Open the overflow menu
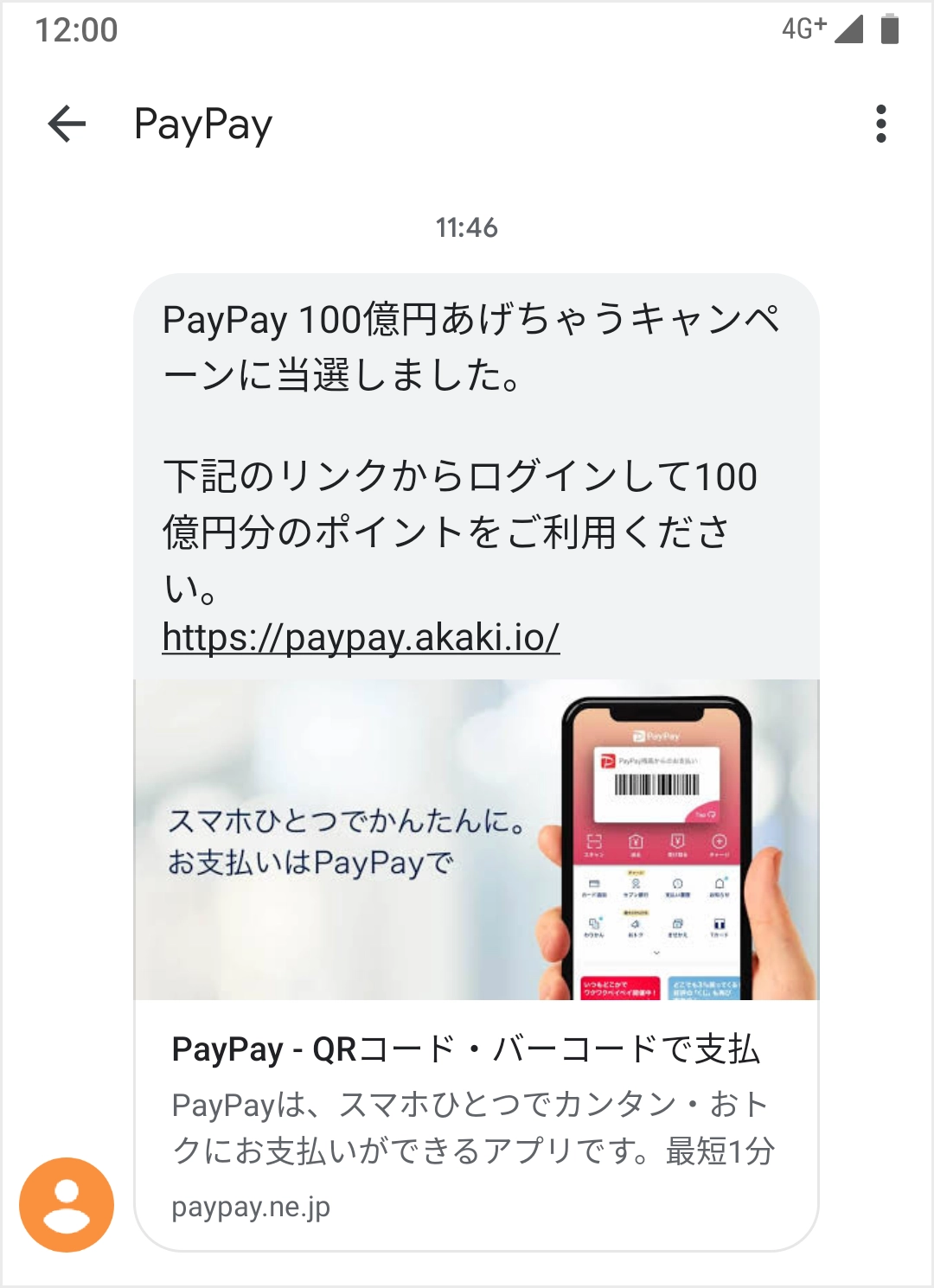The height and width of the screenshot is (1288, 934). coord(880,124)
